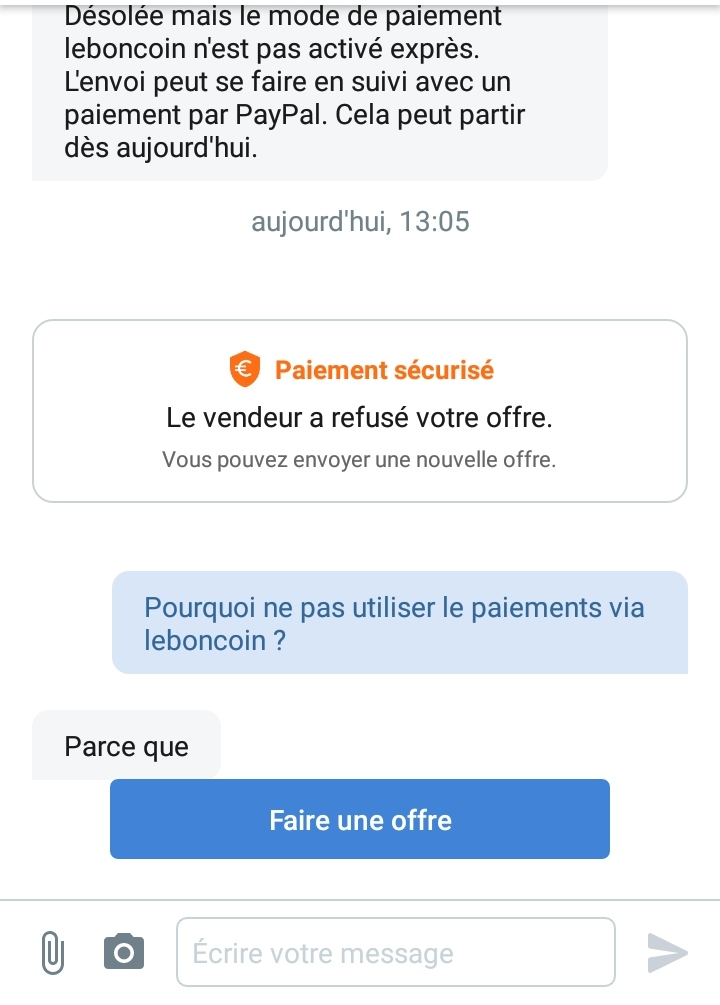Click 'Vous pouvez envoyer une nouvelle offre'
This screenshot has width=720, height=1005.
click(x=360, y=459)
